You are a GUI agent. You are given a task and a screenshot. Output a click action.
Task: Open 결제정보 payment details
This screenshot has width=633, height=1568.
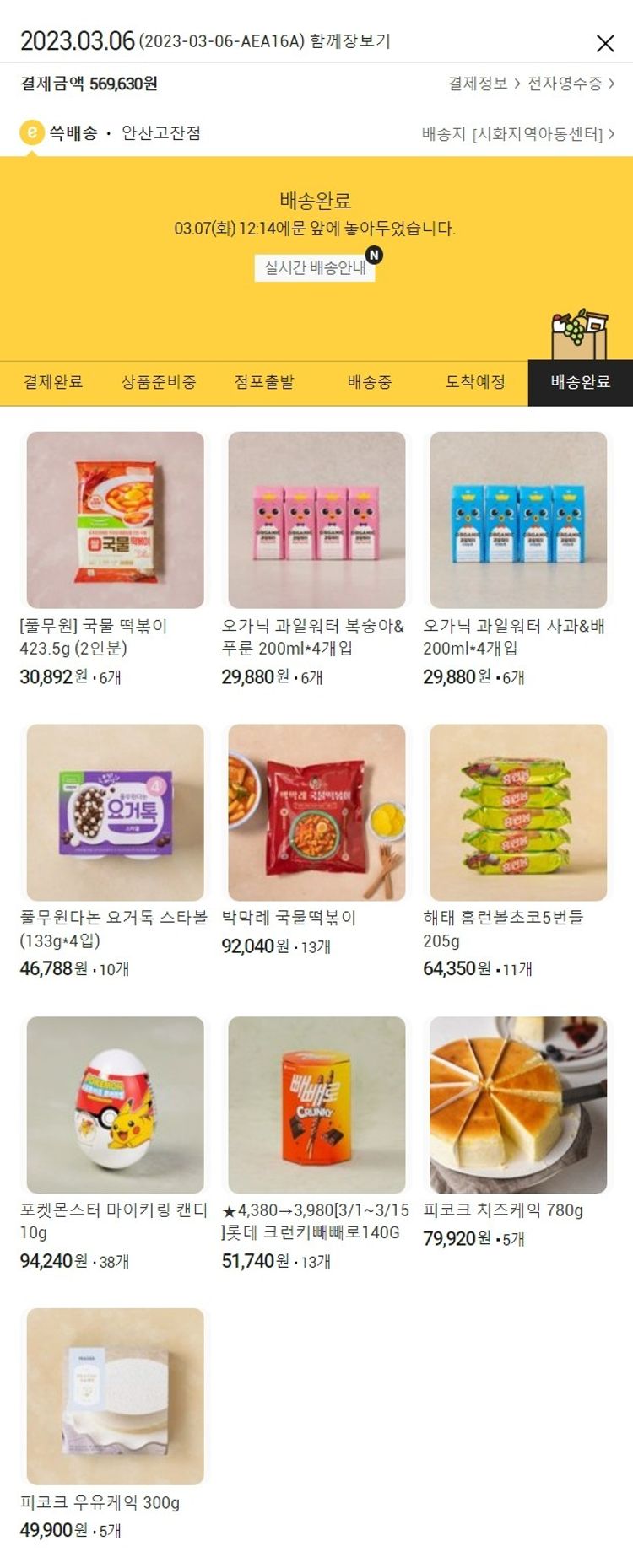[483, 84]
